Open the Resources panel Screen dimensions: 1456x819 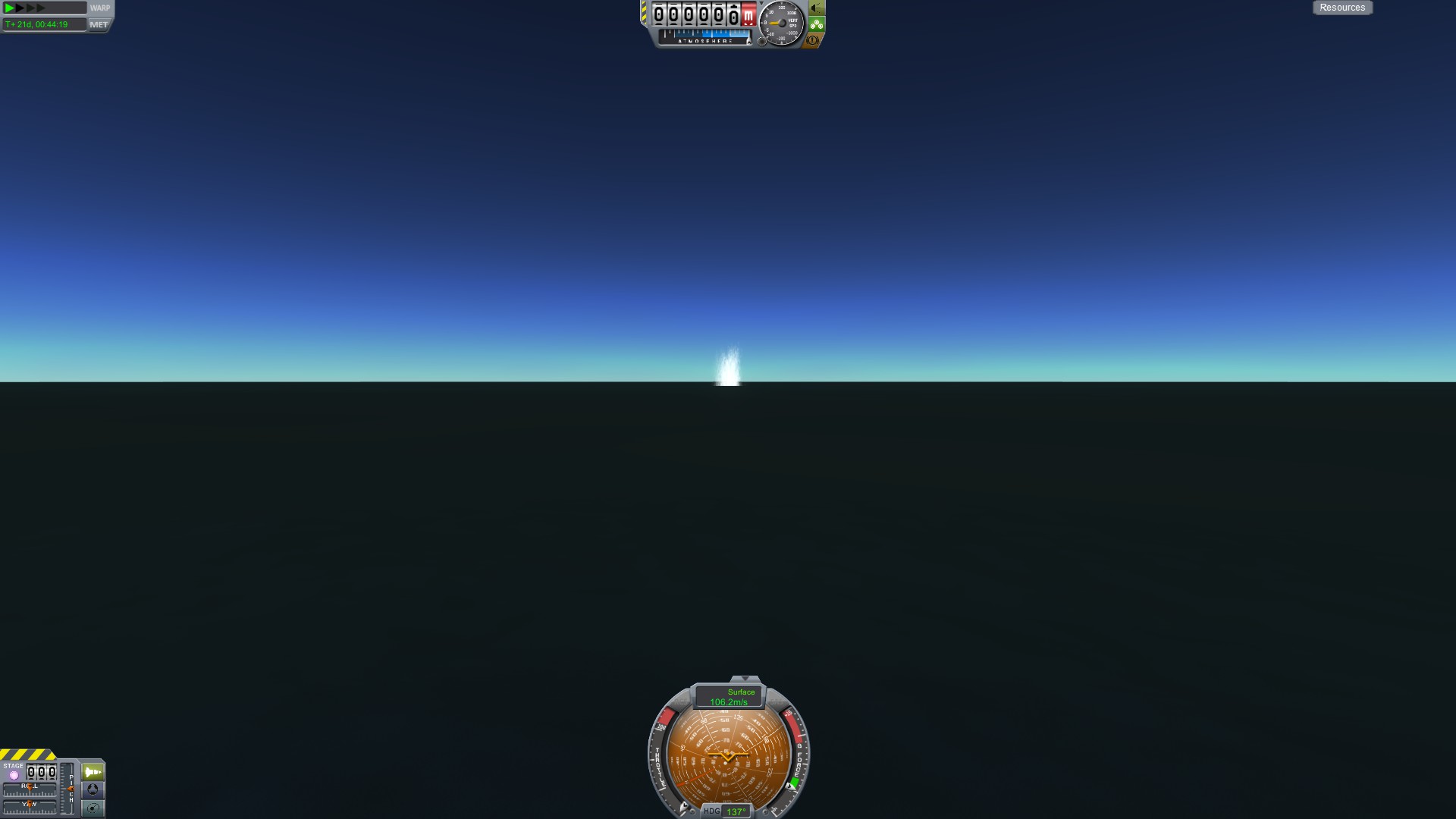pyautogui.click(x=1341, y=8)
